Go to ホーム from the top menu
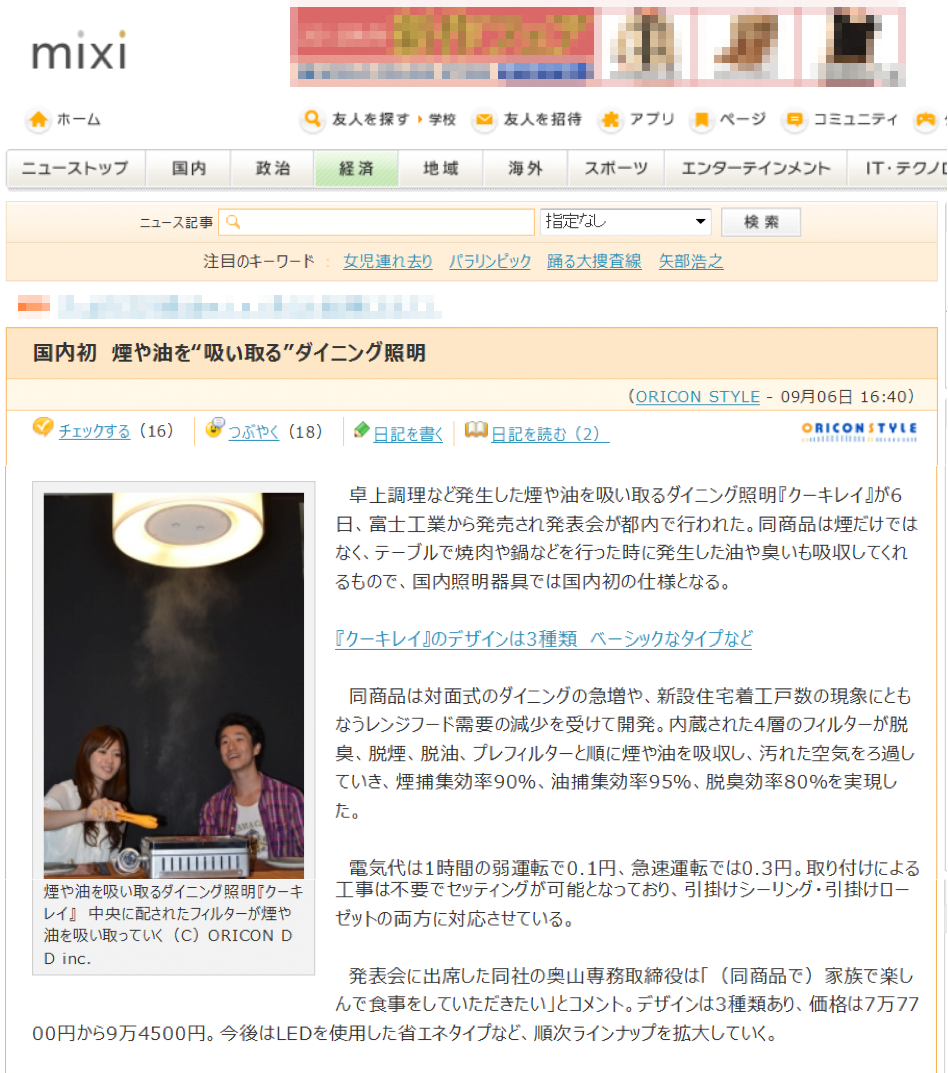948x1073 pixels. 65,120
